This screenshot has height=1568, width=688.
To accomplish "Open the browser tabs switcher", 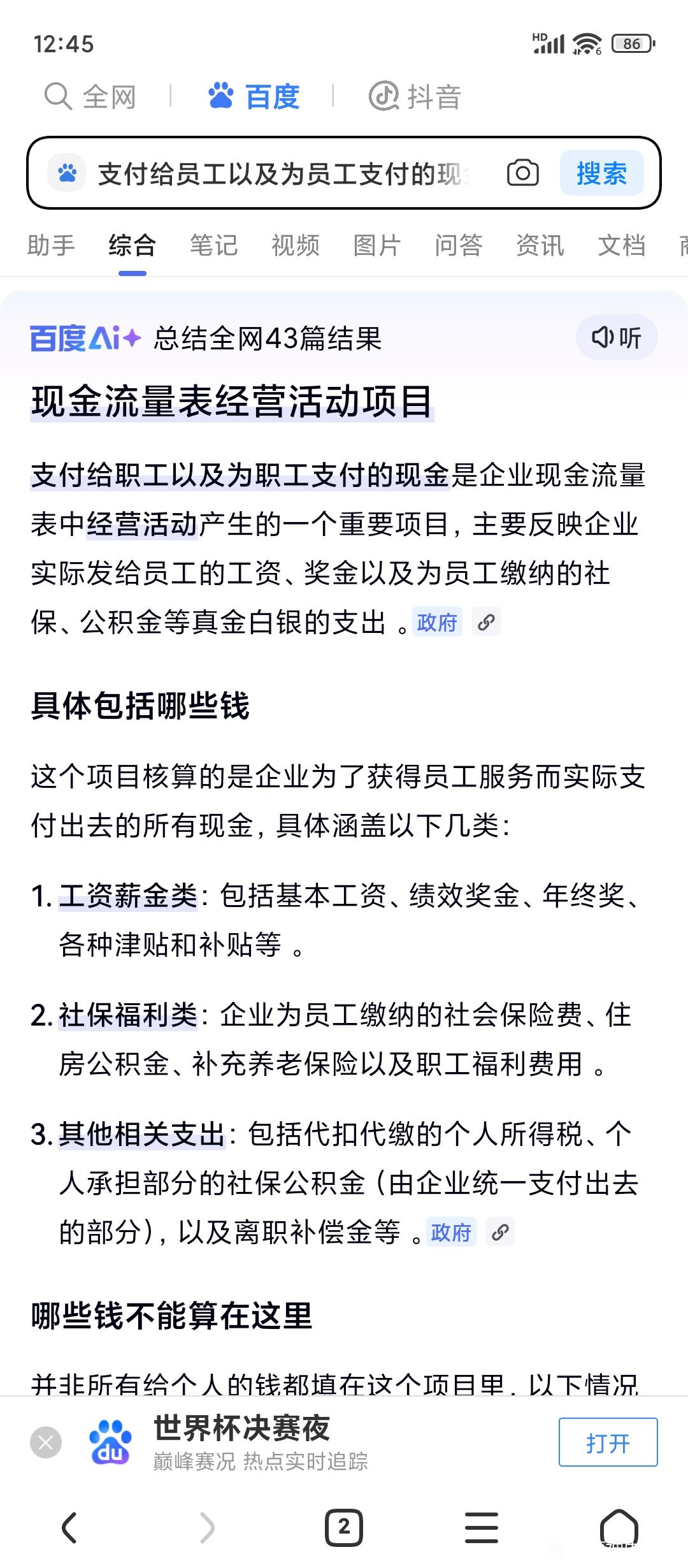I will [344, 1528].
